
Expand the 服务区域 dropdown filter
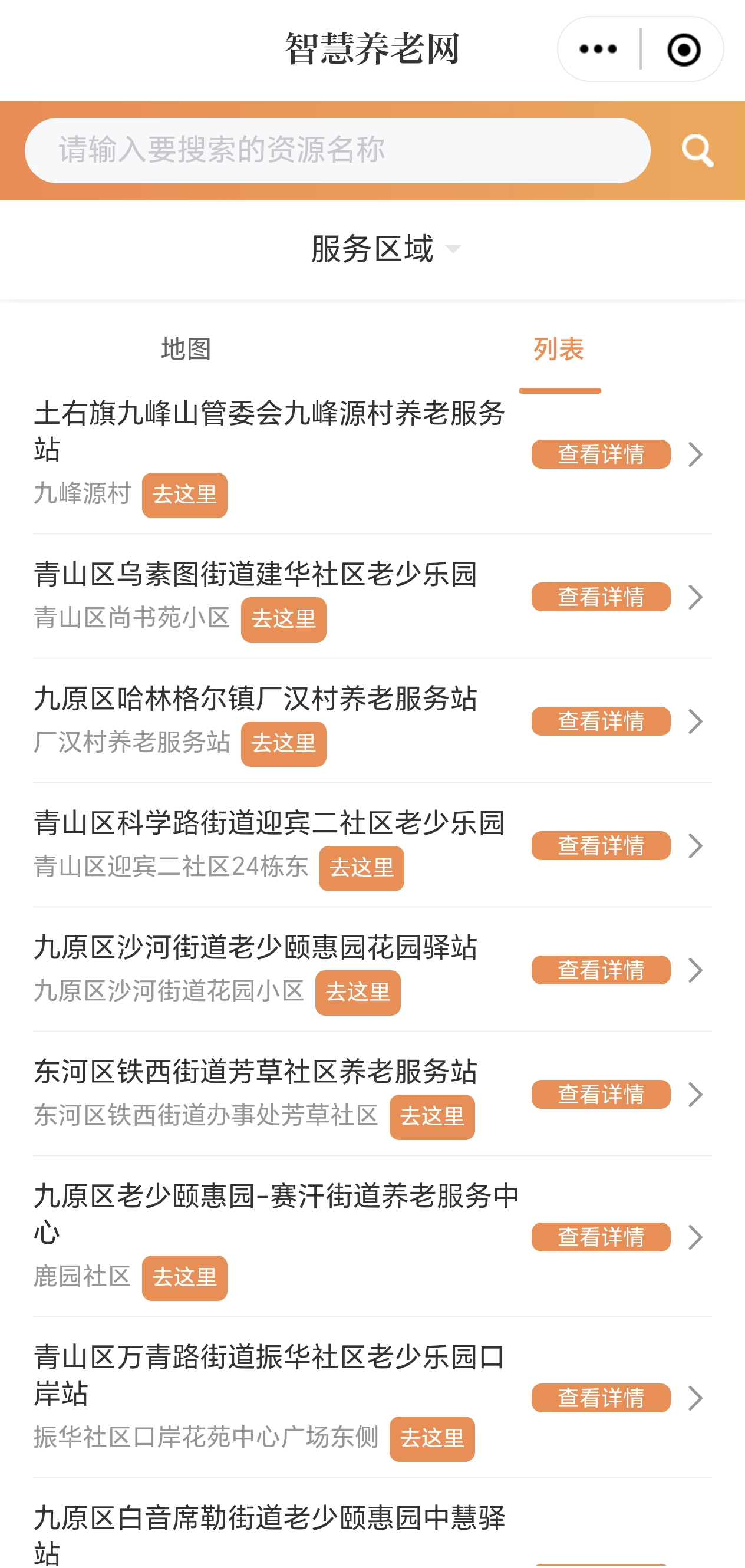pos(385,248)
